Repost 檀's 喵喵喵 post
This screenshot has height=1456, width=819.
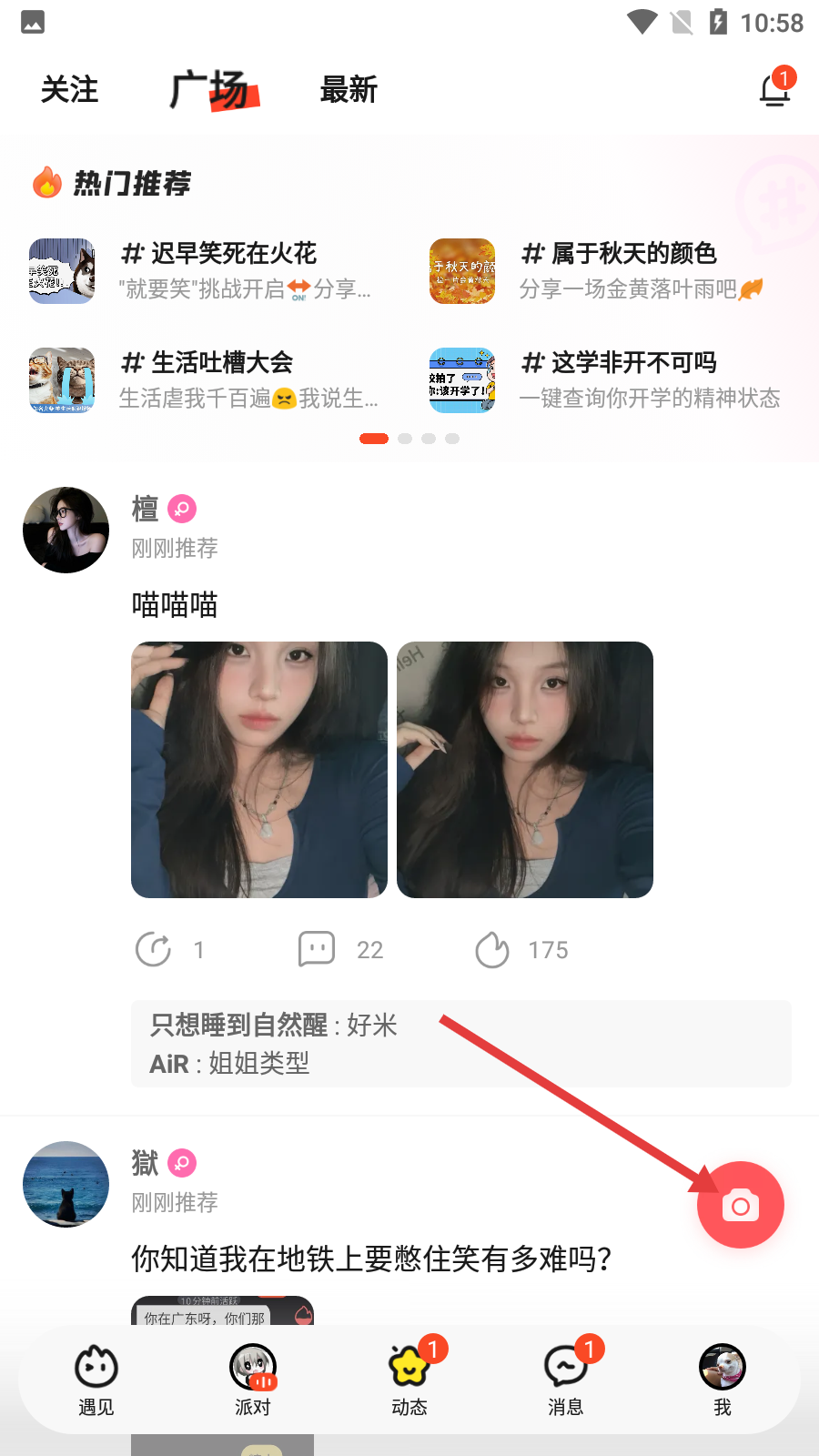154,949
